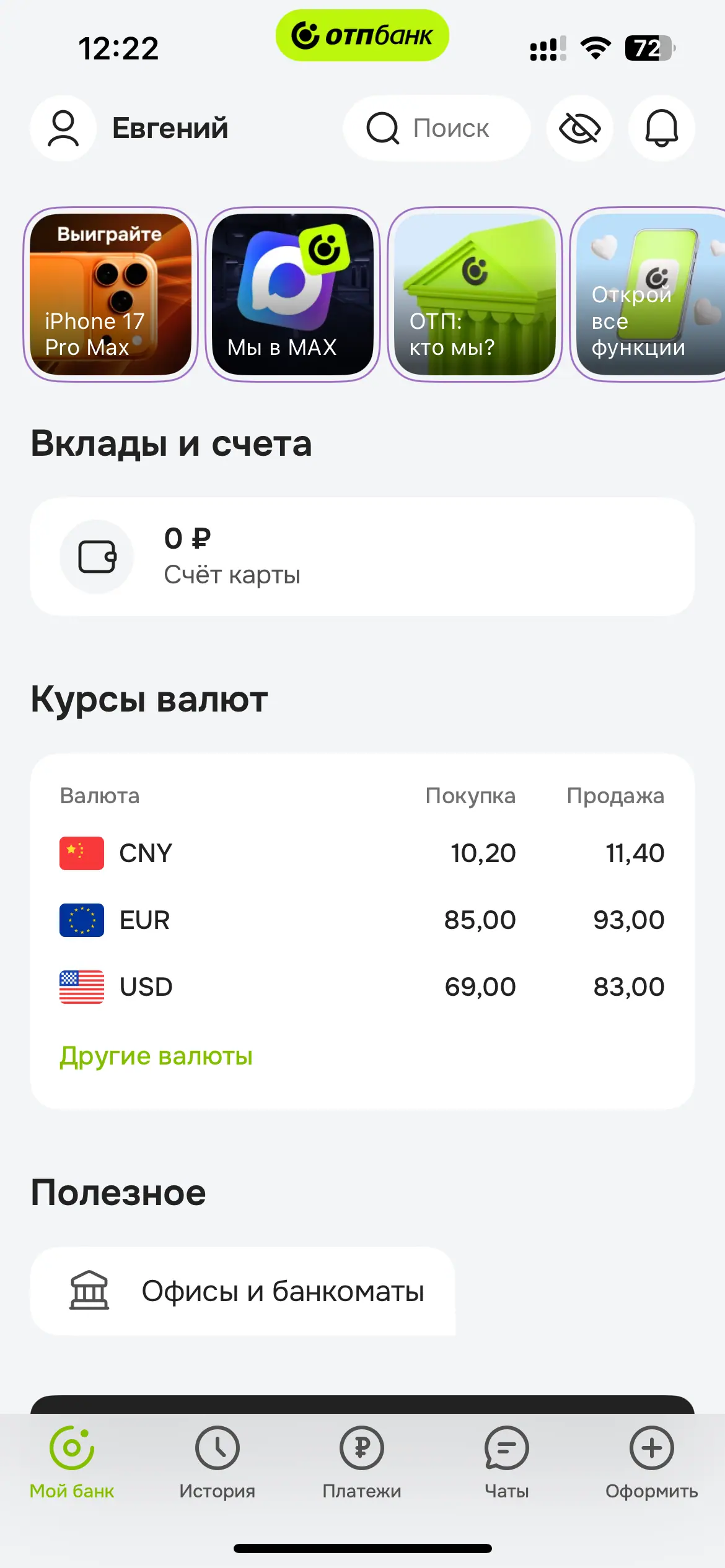Tap the Поиск search field
This screenshot has height=1568, width=725.
(436, 128)
